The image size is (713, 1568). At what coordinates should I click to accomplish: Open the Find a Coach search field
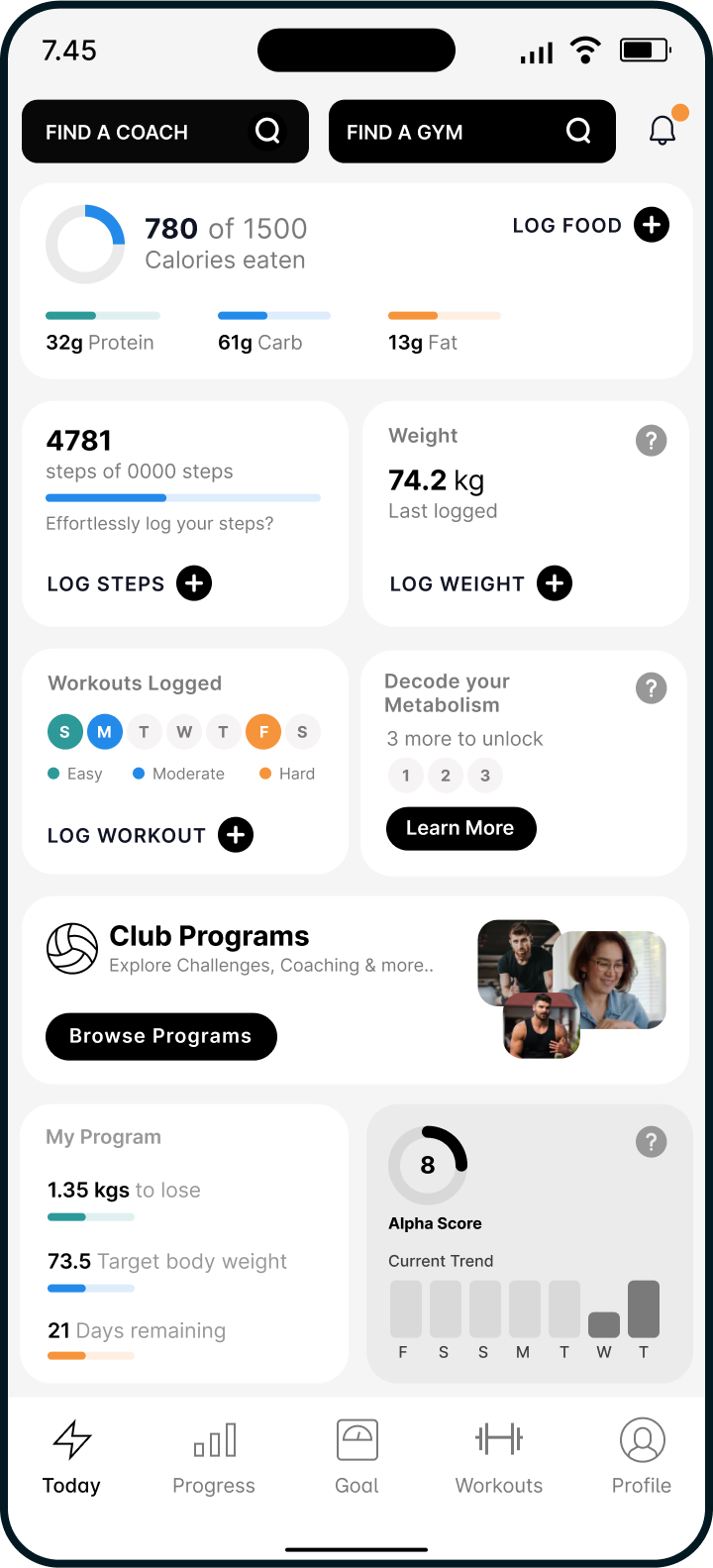click(x=164, y=131)
